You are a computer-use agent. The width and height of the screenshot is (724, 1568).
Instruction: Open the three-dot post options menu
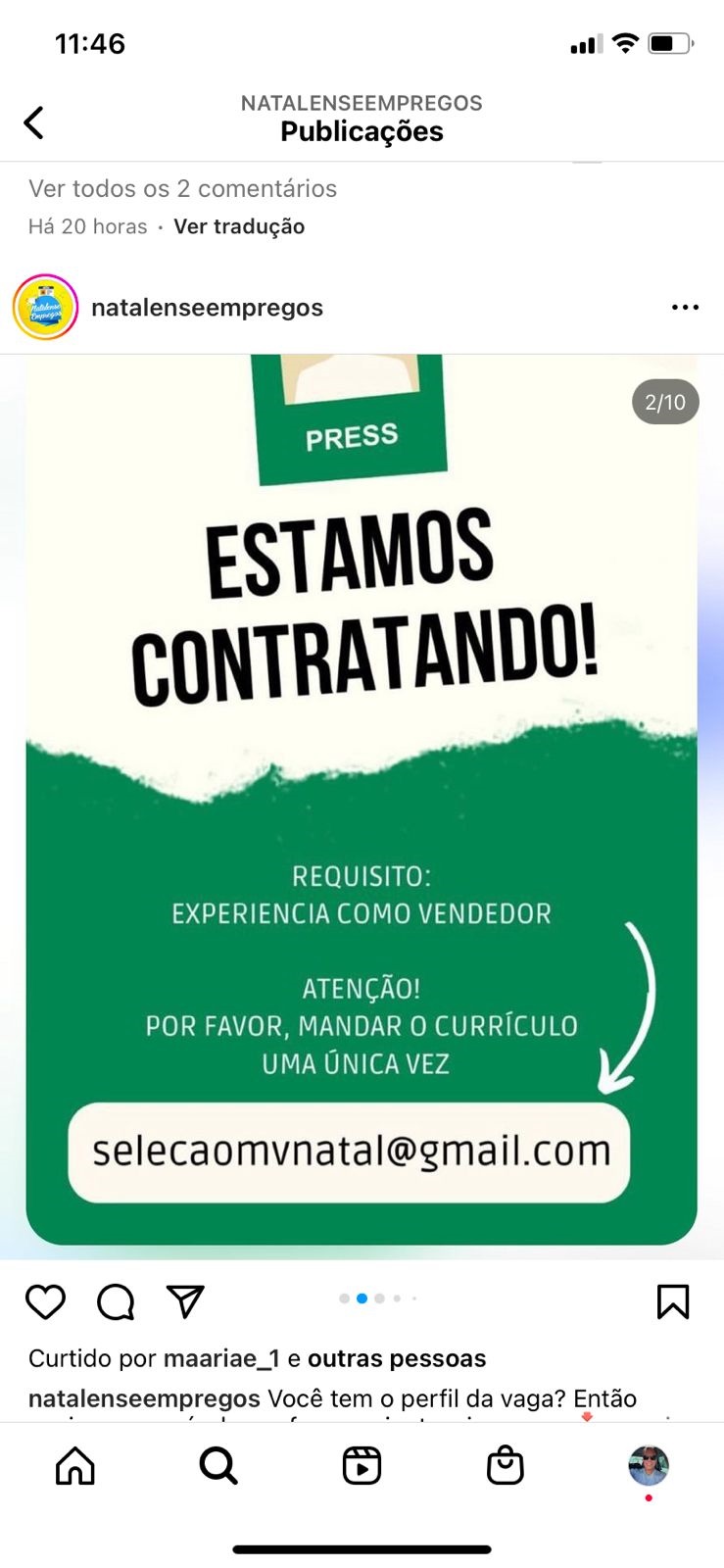click(x=685, y=308)
